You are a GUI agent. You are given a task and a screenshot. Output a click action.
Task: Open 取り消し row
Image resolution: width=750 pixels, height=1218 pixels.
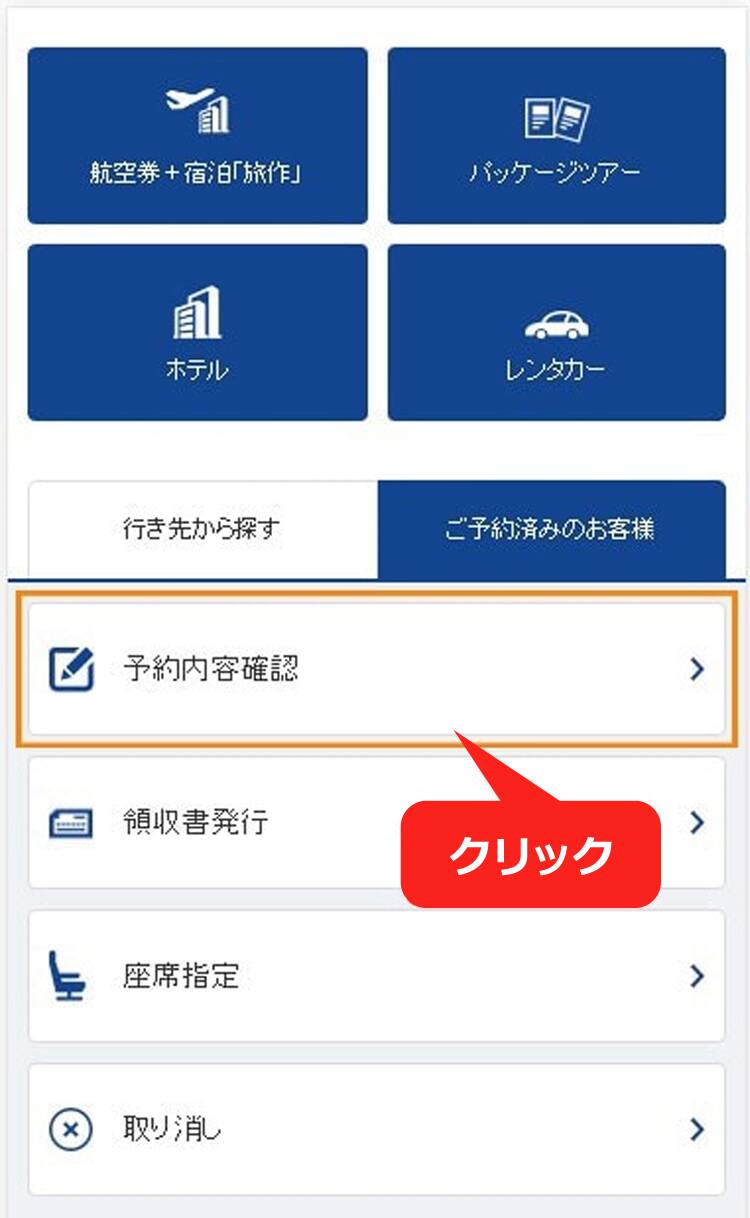coord(375,1130)
